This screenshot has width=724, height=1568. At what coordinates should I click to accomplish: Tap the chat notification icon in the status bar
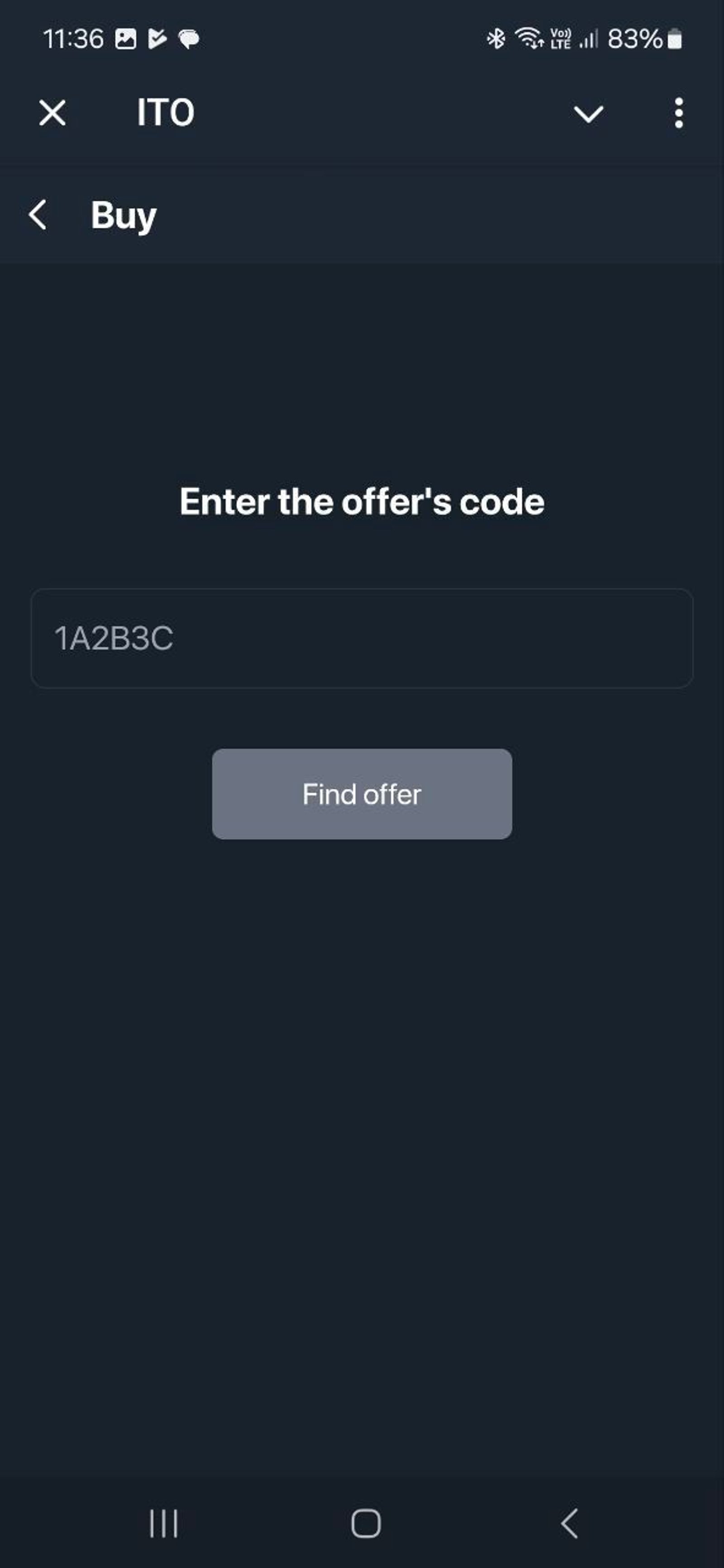(190, 39)
